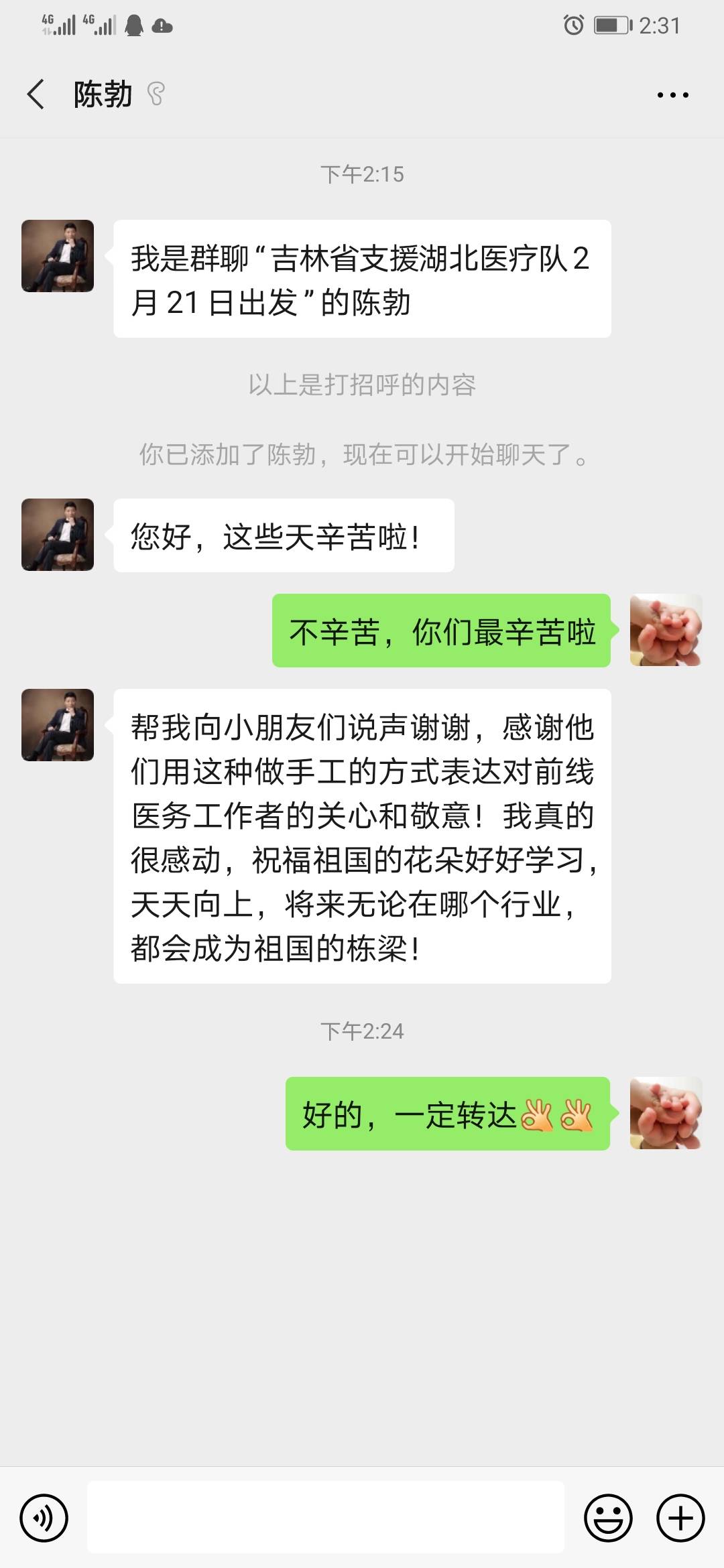Screen dimensions: 724x1568
Task: Open 陈勃's avatar beside 您好 message
Action: (58, 535)
